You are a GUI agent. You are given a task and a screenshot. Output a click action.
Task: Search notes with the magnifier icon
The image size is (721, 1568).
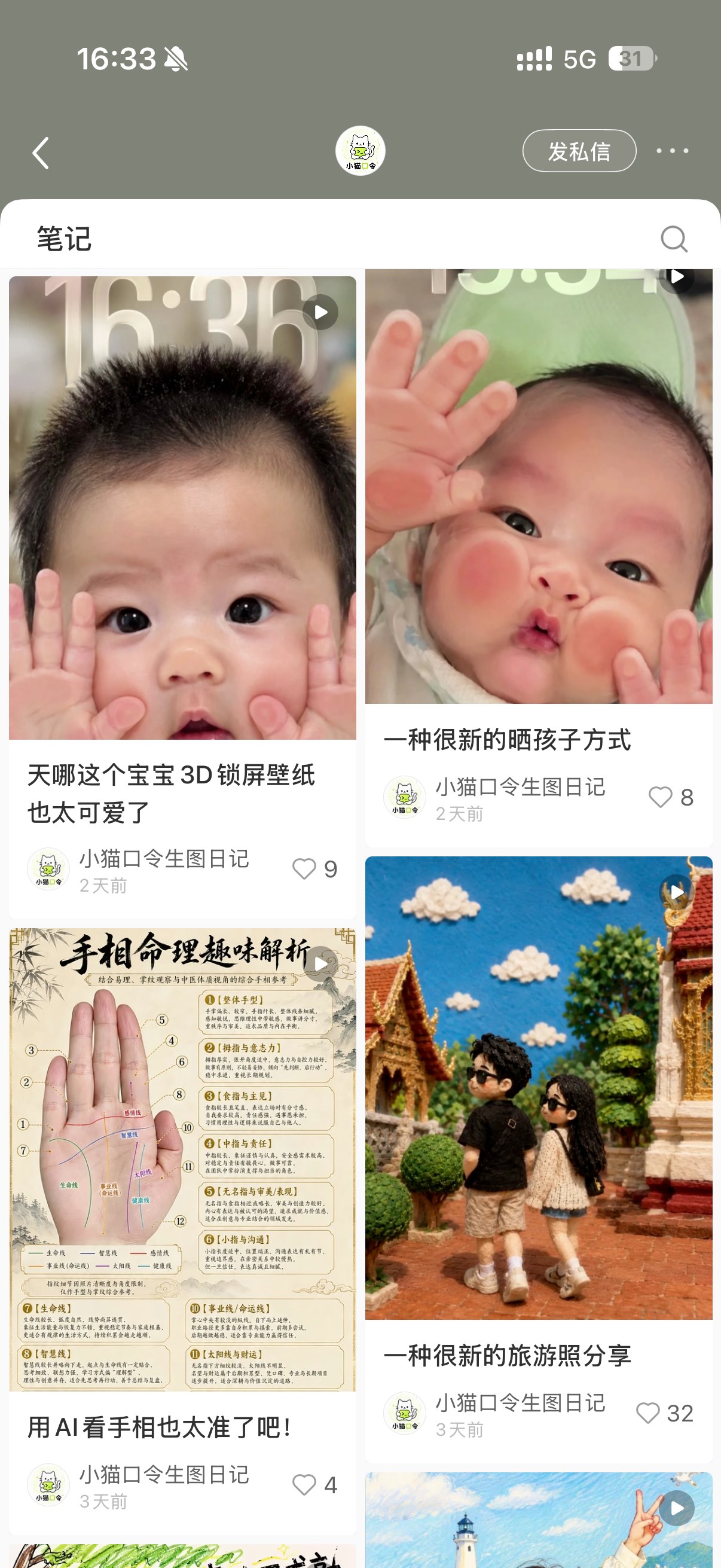coord(674,239)
